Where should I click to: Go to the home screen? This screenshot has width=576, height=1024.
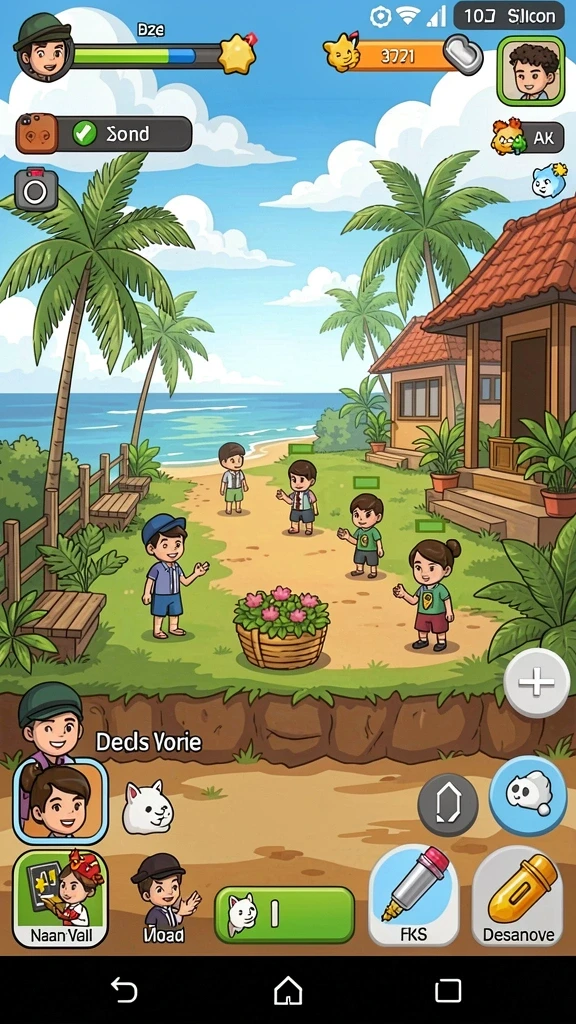pyautogui.click(x=288, y=991)
